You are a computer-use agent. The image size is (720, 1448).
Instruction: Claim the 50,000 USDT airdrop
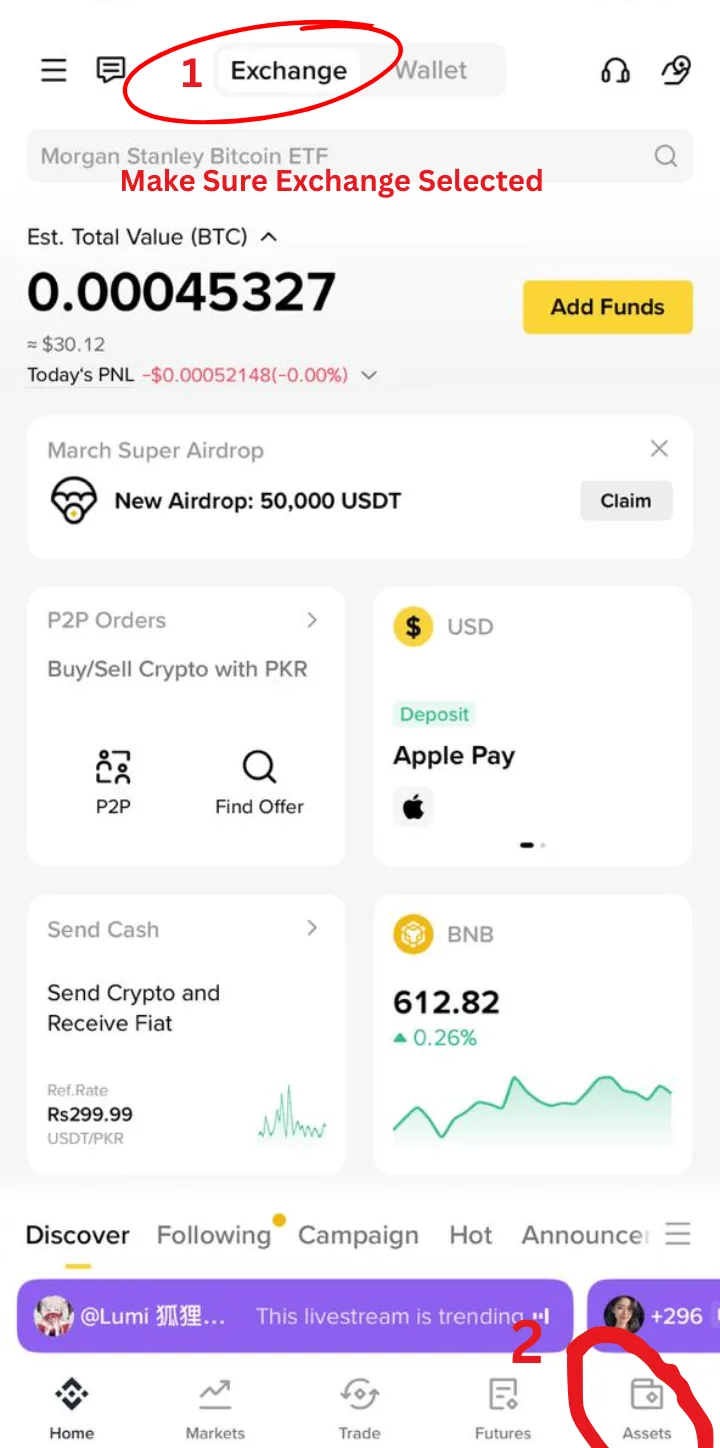[626, 501]
